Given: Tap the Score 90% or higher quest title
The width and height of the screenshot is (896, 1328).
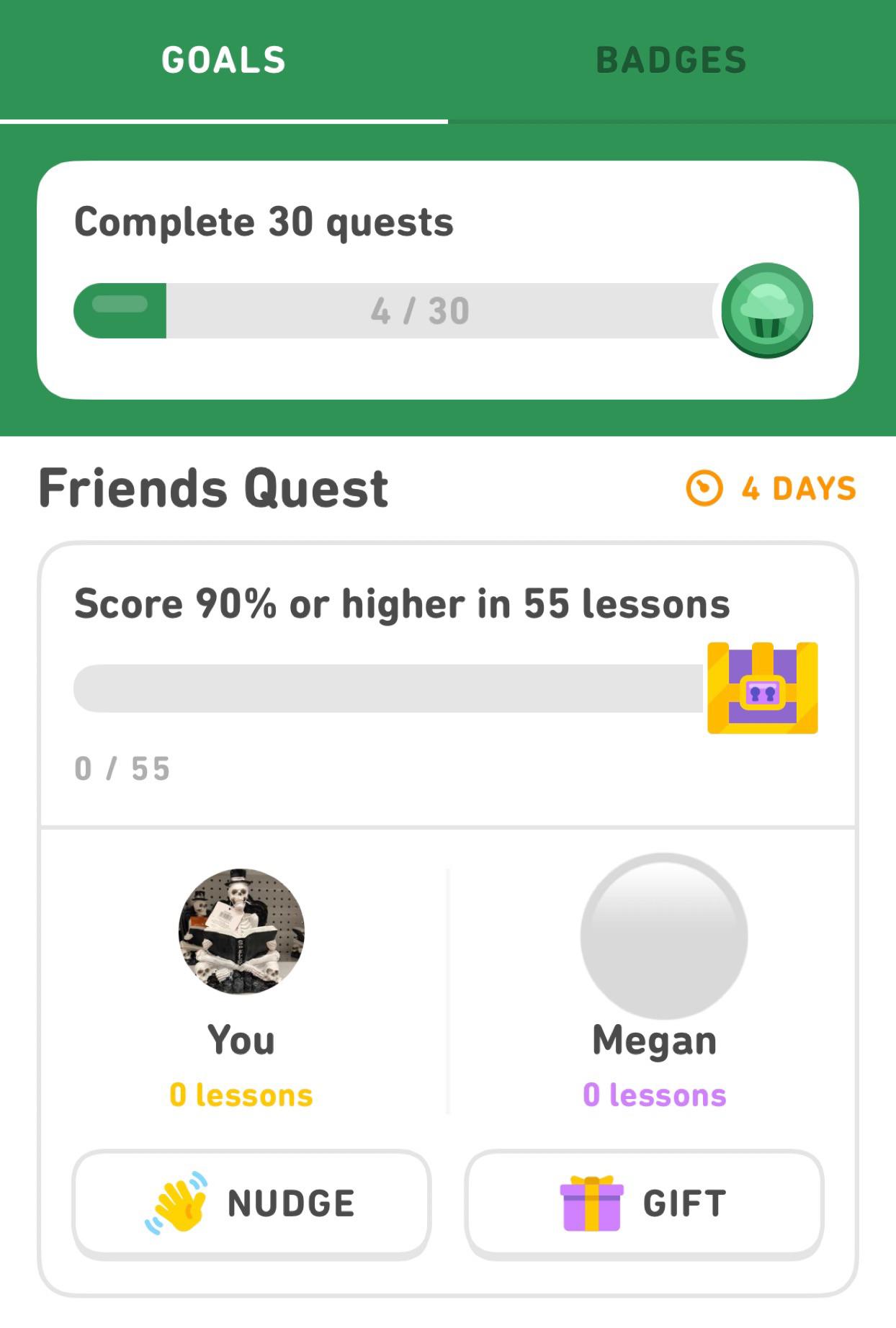Looking at the screenshot, I should coord(401,605).
